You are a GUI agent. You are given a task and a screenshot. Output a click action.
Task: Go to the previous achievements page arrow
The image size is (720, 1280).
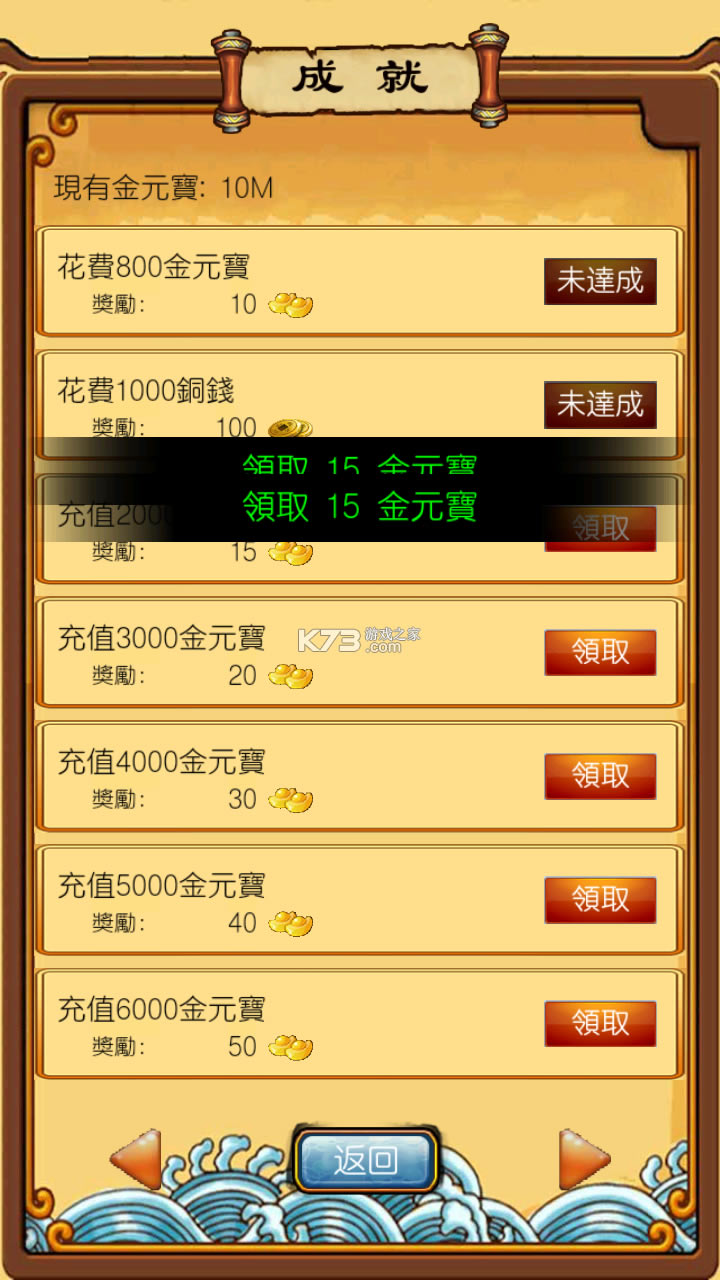click(x=137, y=1159)
